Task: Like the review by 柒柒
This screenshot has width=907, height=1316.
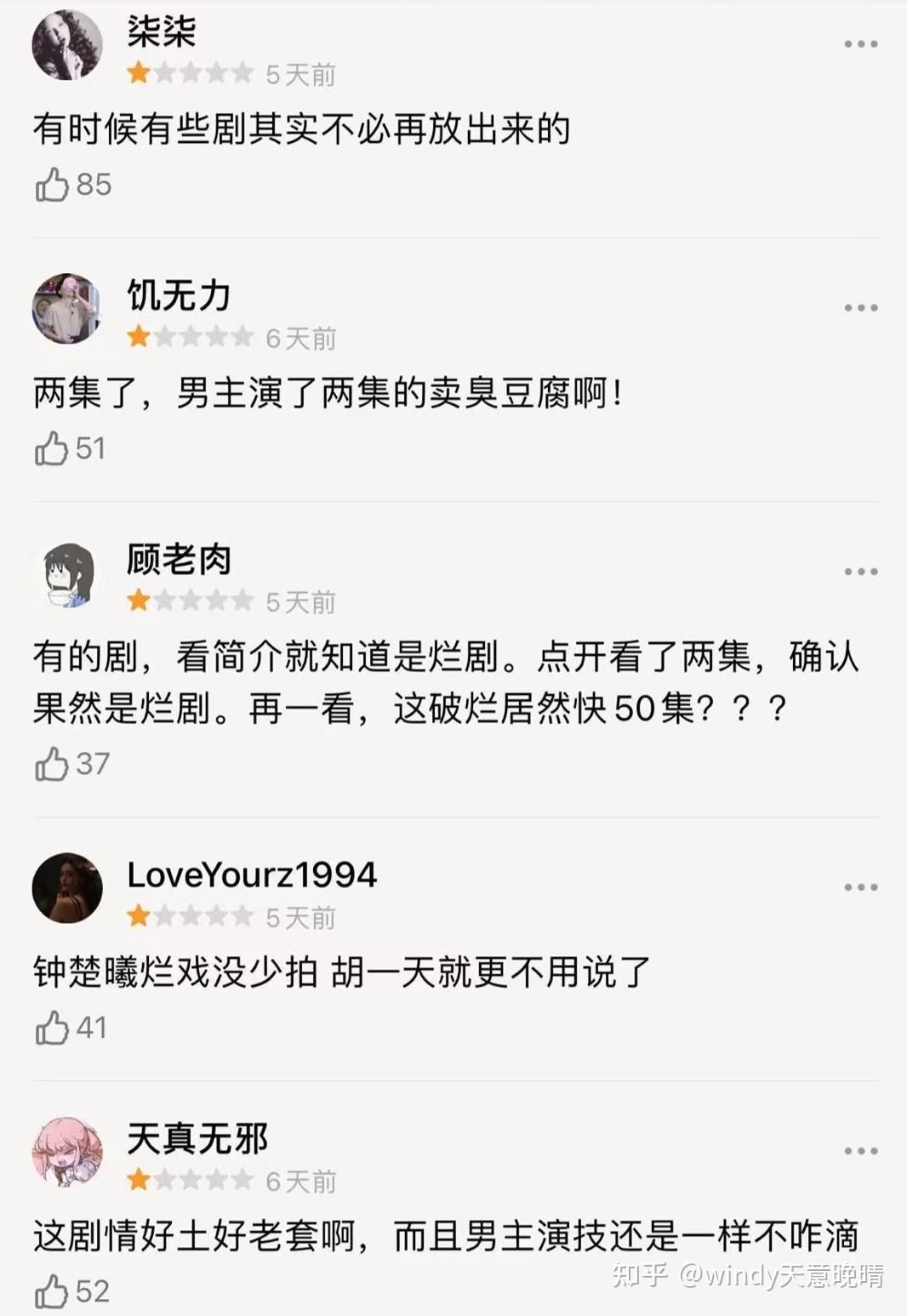Action: [x=52, y=185]
